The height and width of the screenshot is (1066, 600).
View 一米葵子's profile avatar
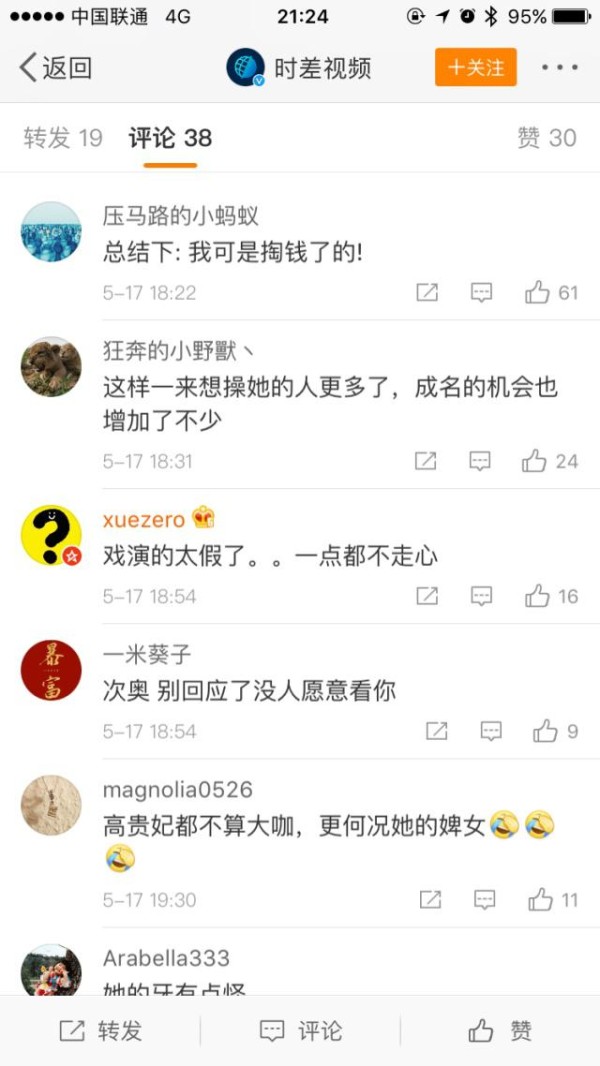(x=51, y=670)
